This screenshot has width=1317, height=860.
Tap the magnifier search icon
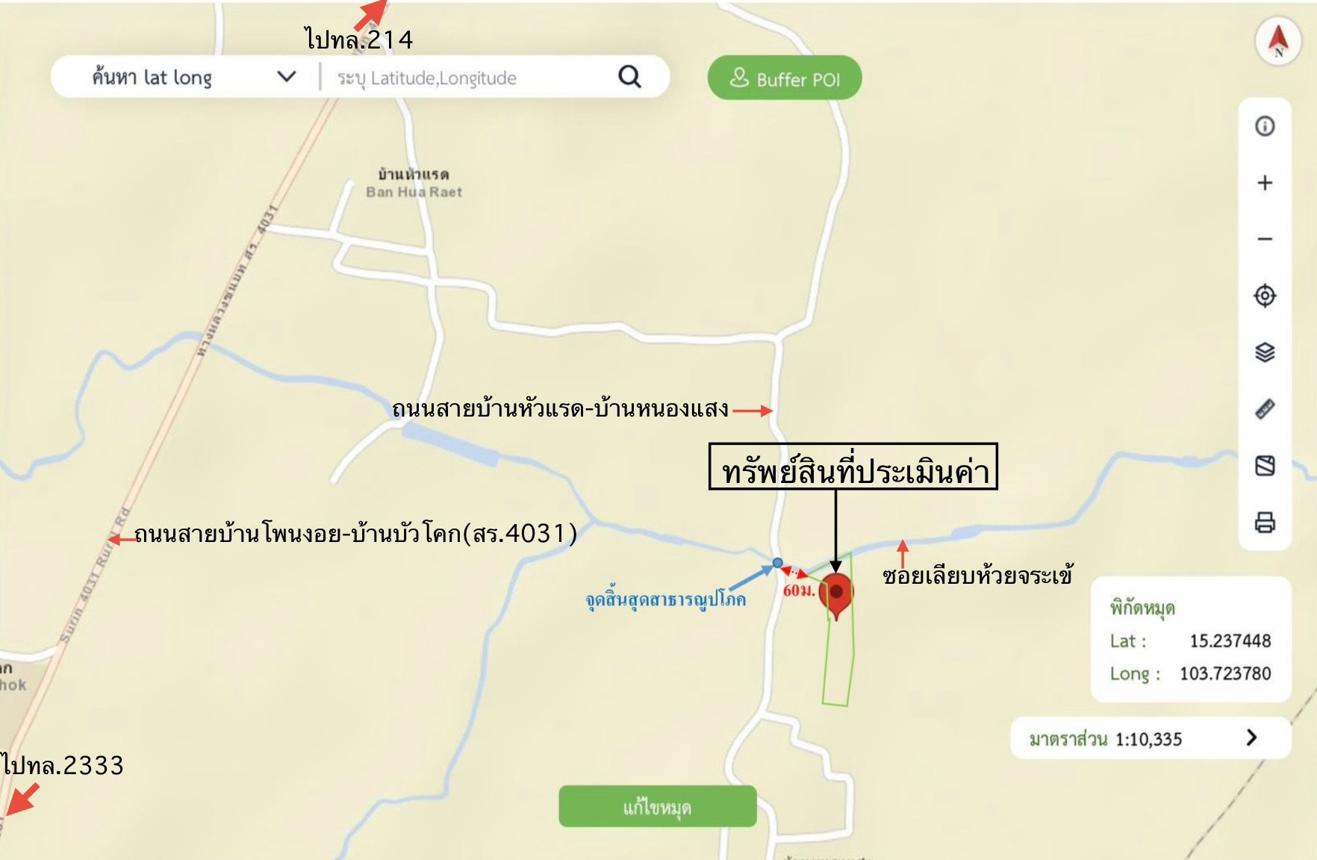(x=629, y=77)
